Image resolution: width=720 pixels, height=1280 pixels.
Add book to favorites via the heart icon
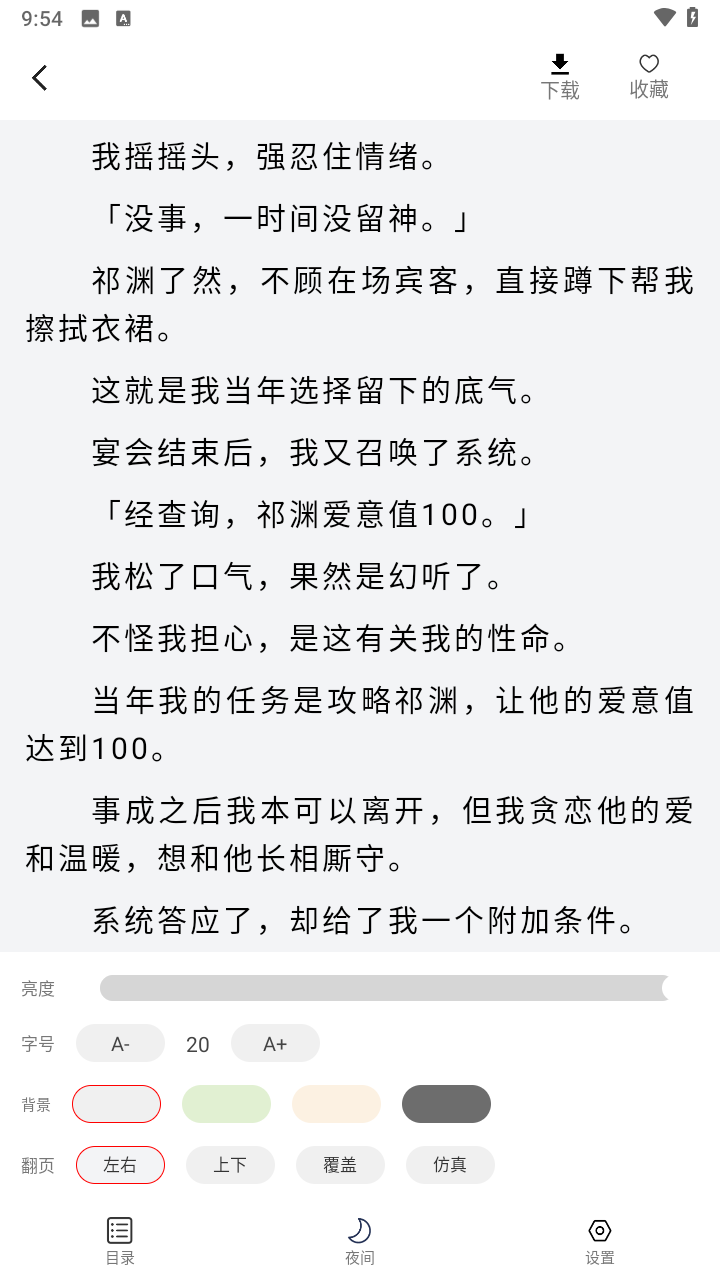coord(649,75)
